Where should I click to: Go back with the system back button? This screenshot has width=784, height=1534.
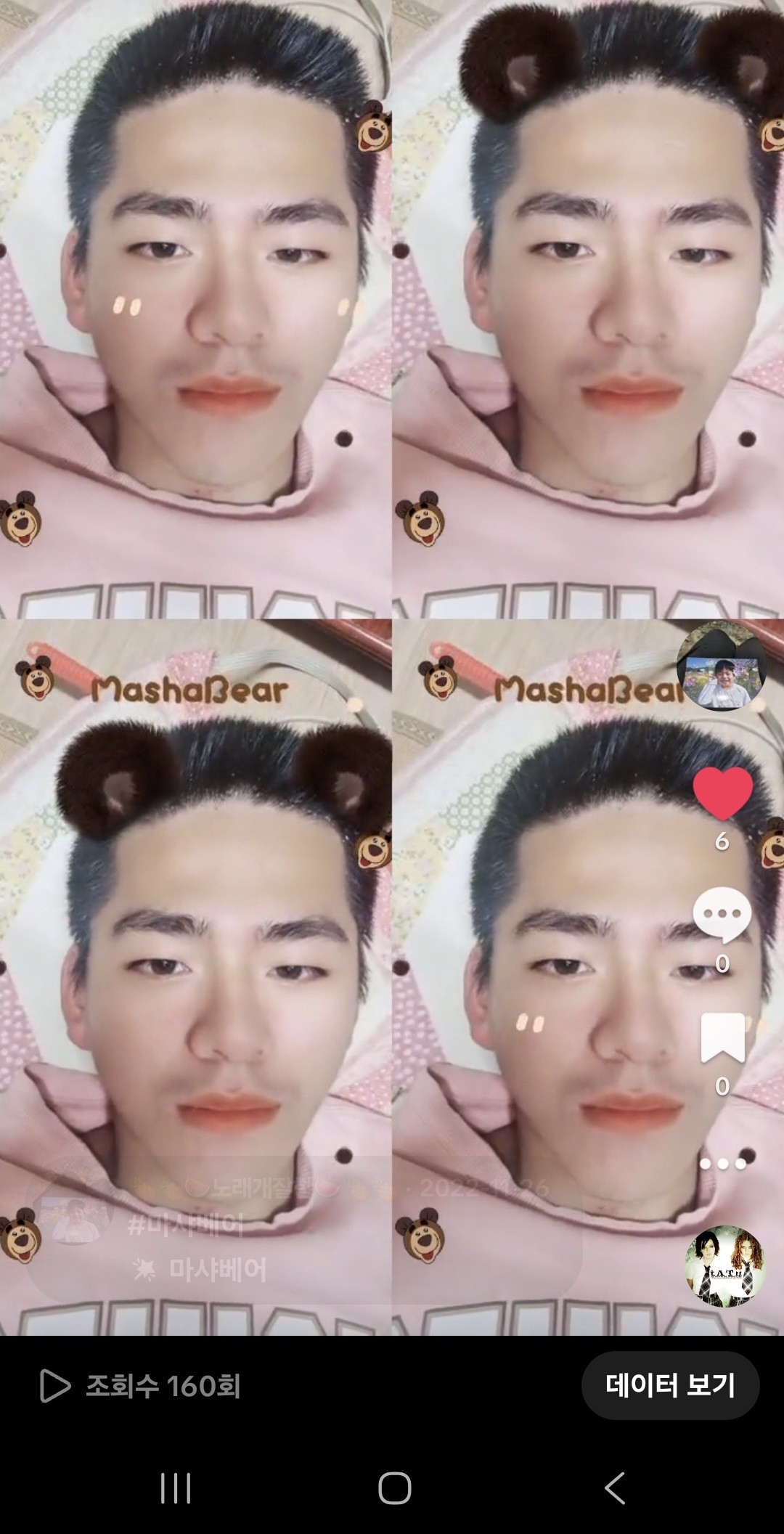click(614, 1488)
